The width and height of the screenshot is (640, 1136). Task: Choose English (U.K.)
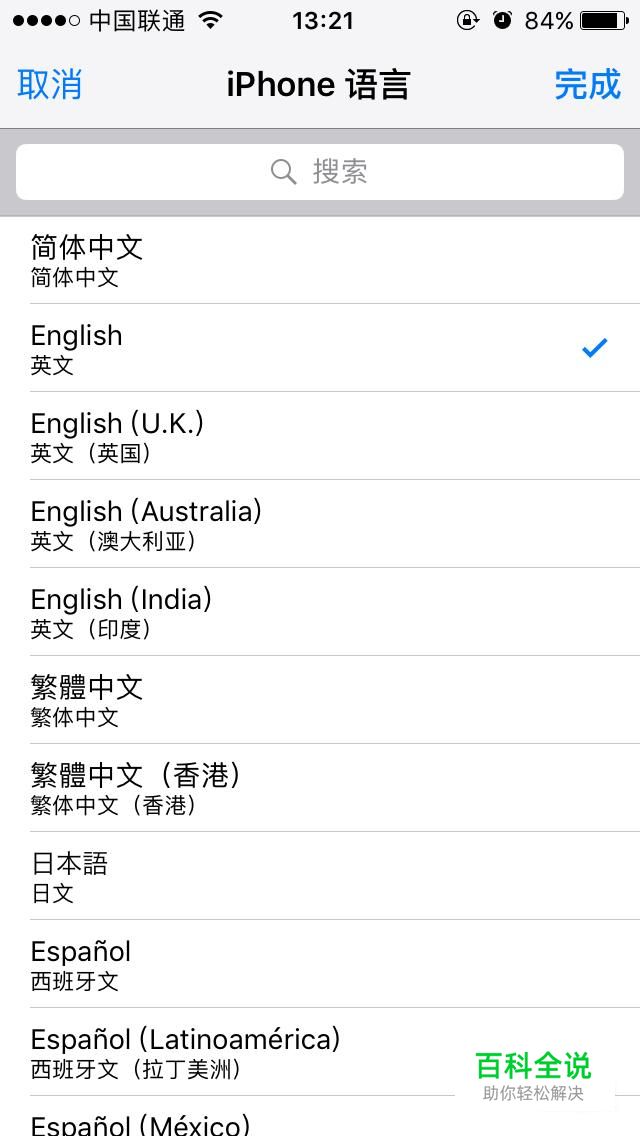tap(320, 435)
